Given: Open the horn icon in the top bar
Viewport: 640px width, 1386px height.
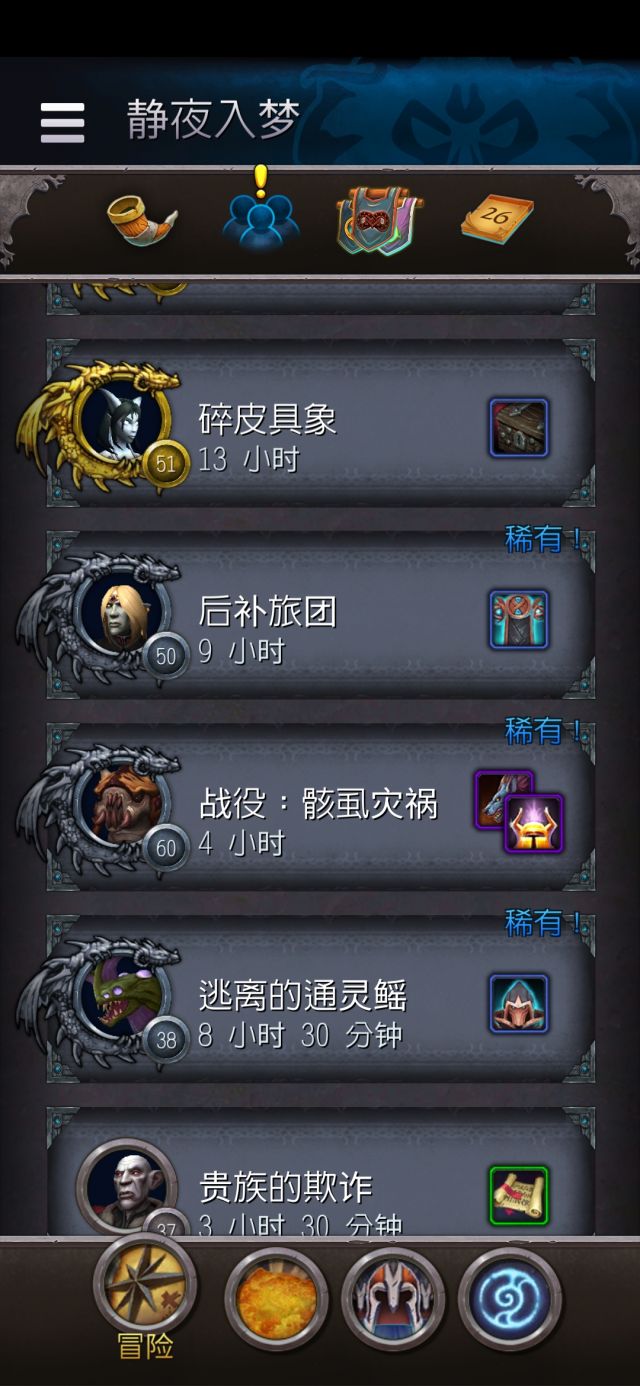Looking at the screenshot, I should [x=142, y=217].
